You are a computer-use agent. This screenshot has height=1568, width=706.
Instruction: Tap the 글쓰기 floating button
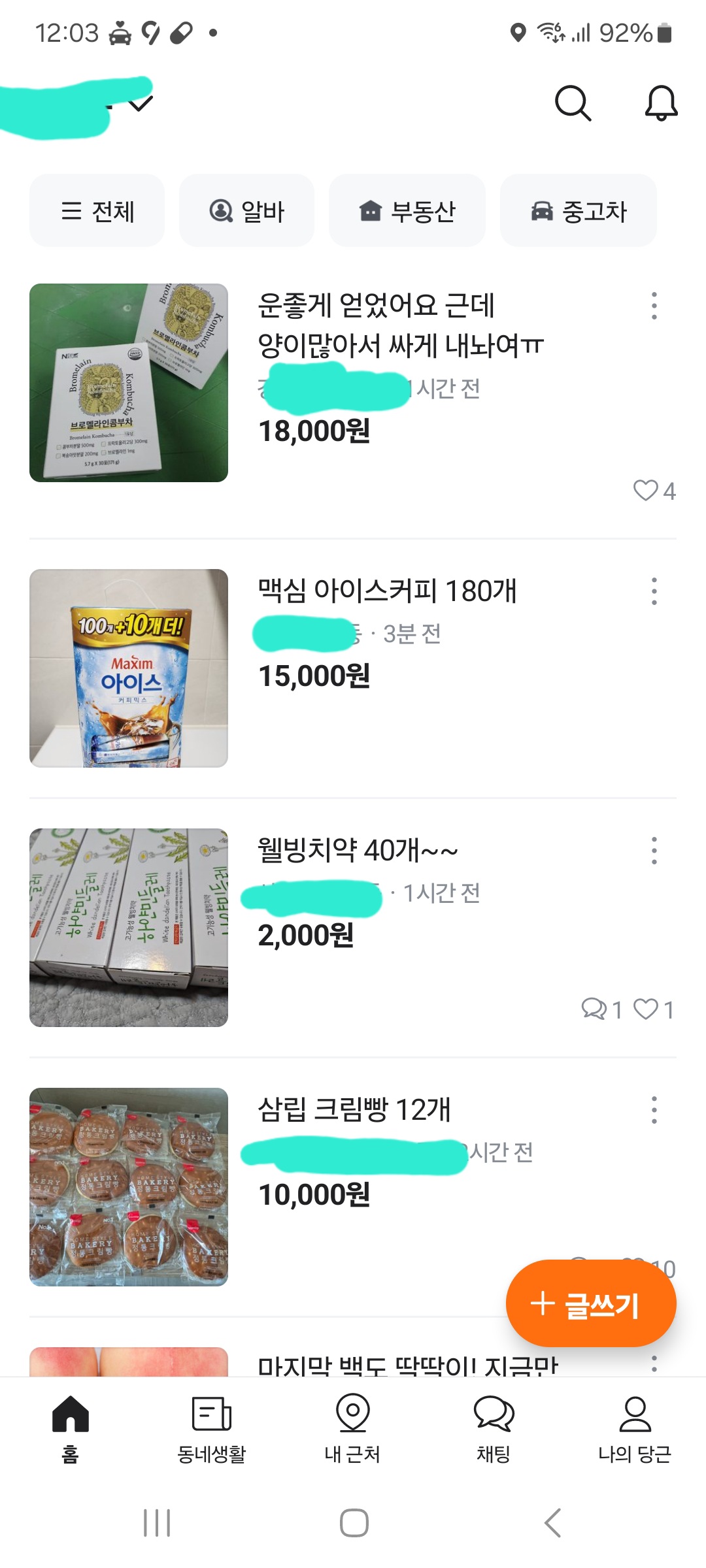click(590, 1303)
